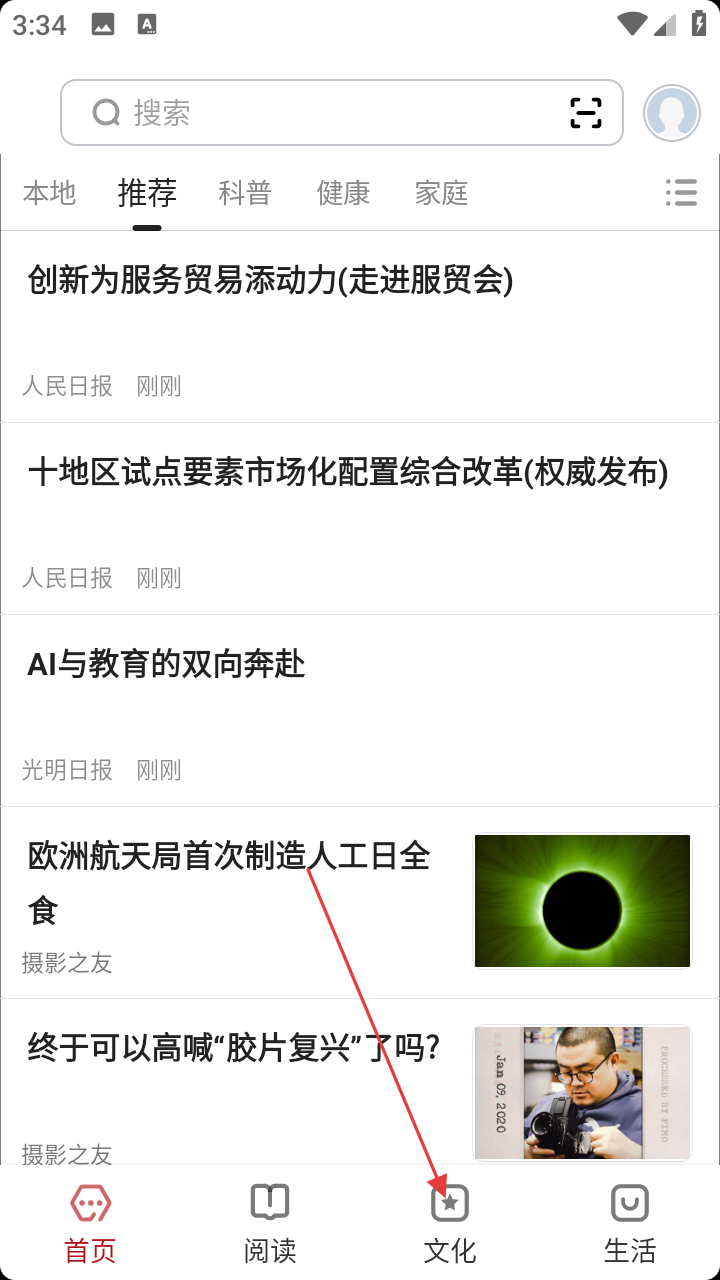Viewport: 720px width, 1280px height.
Task: Read article 创新为服务贸易添动力
Action: [x=270, y=281]
